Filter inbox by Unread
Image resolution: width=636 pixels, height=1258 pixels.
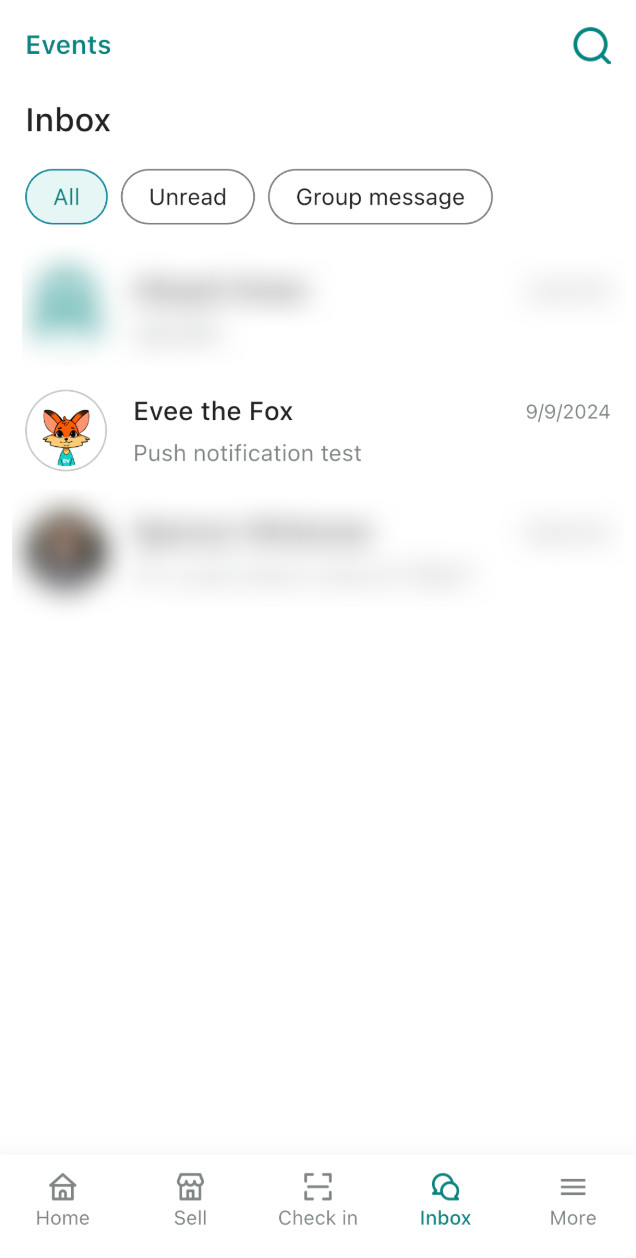coord(188,197)
